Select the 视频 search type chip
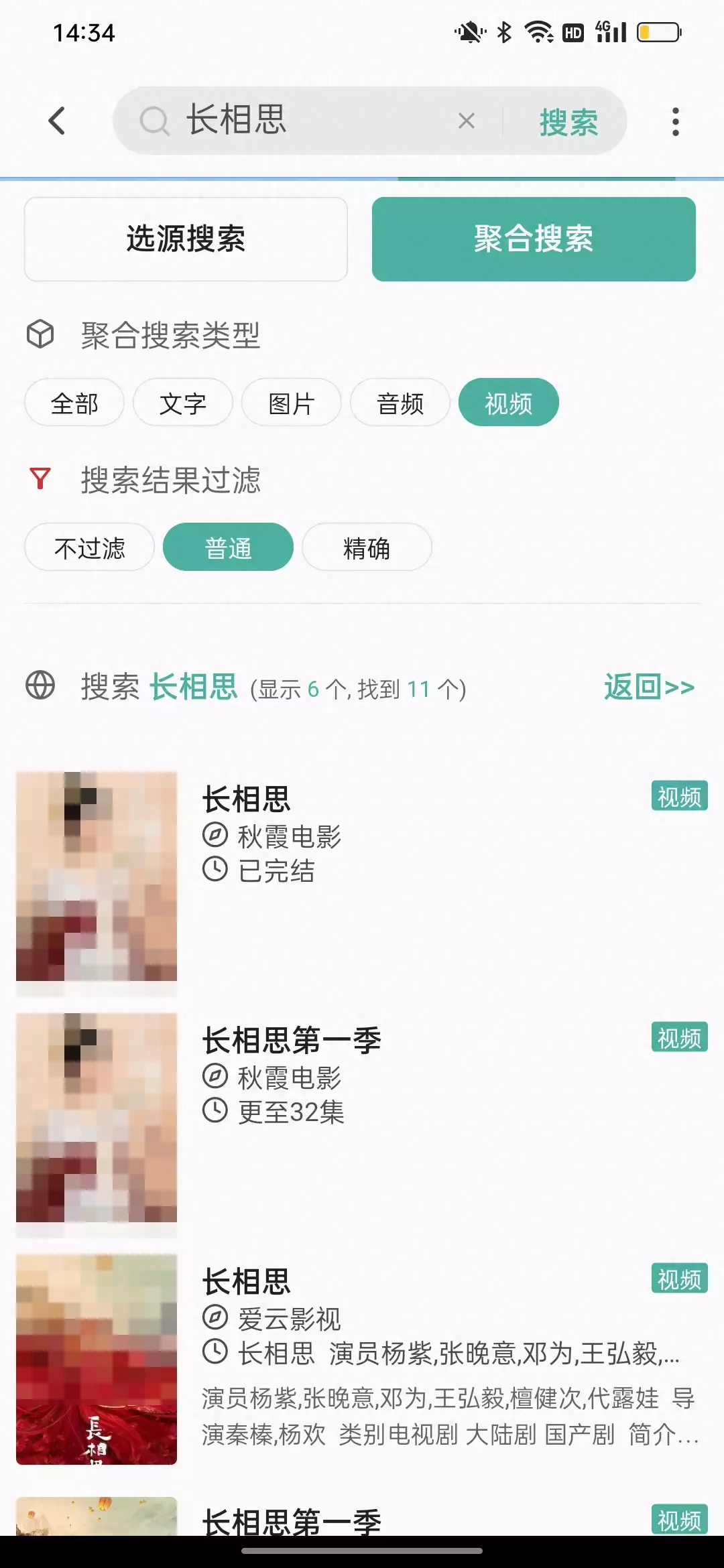 (508, 403)
